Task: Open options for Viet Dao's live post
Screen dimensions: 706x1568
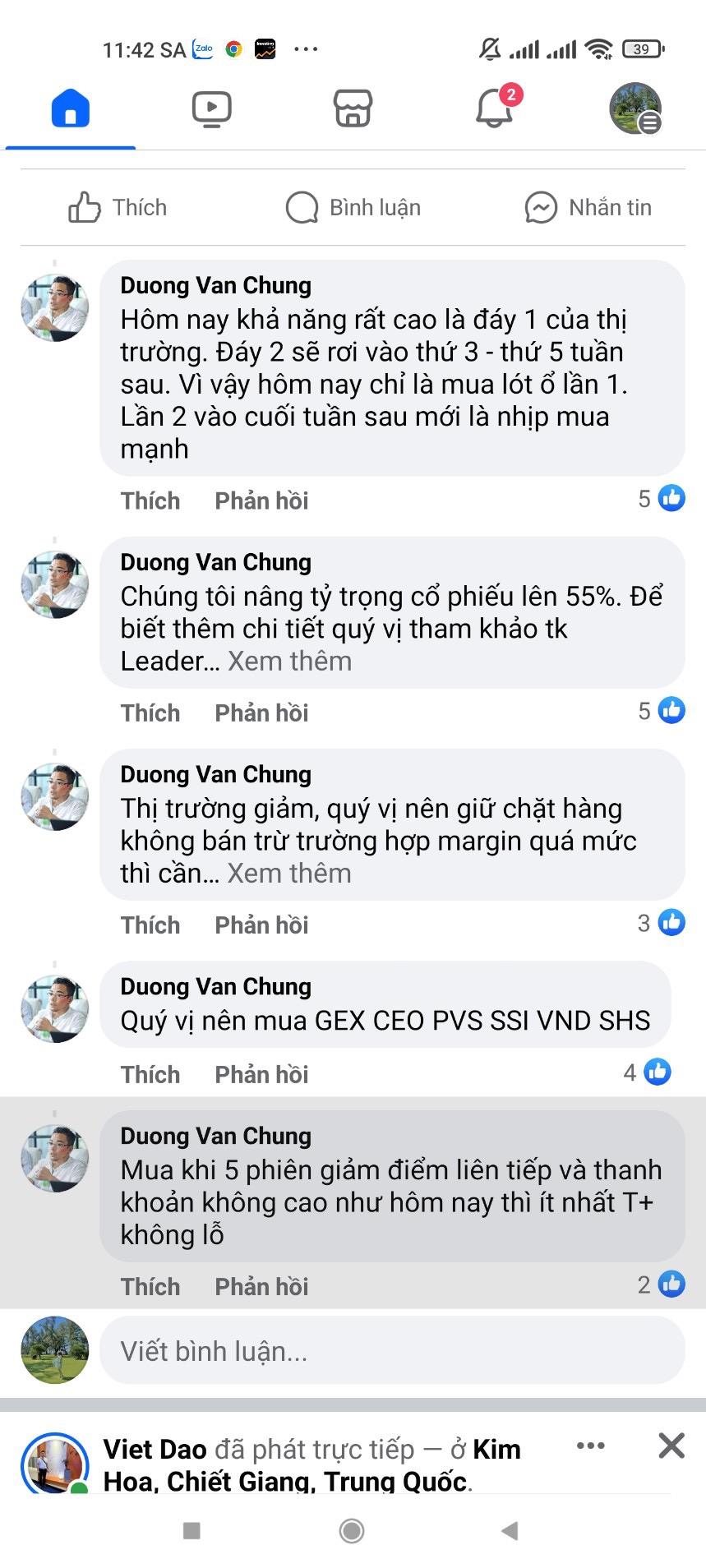Action: click(x=591, y=1446)
